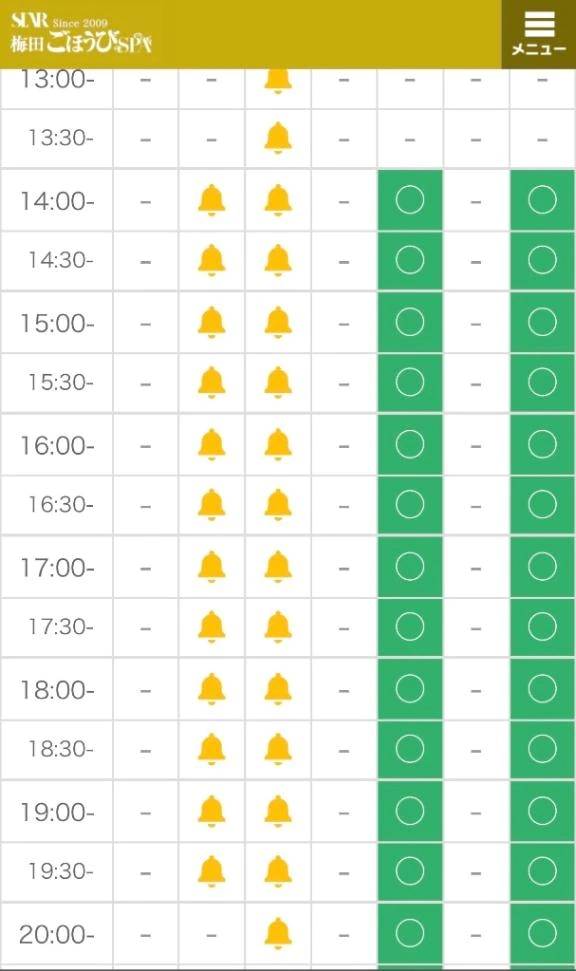Select the left green circle at 14:00
This screenshot has width=576, height=971.
point(410,201)
